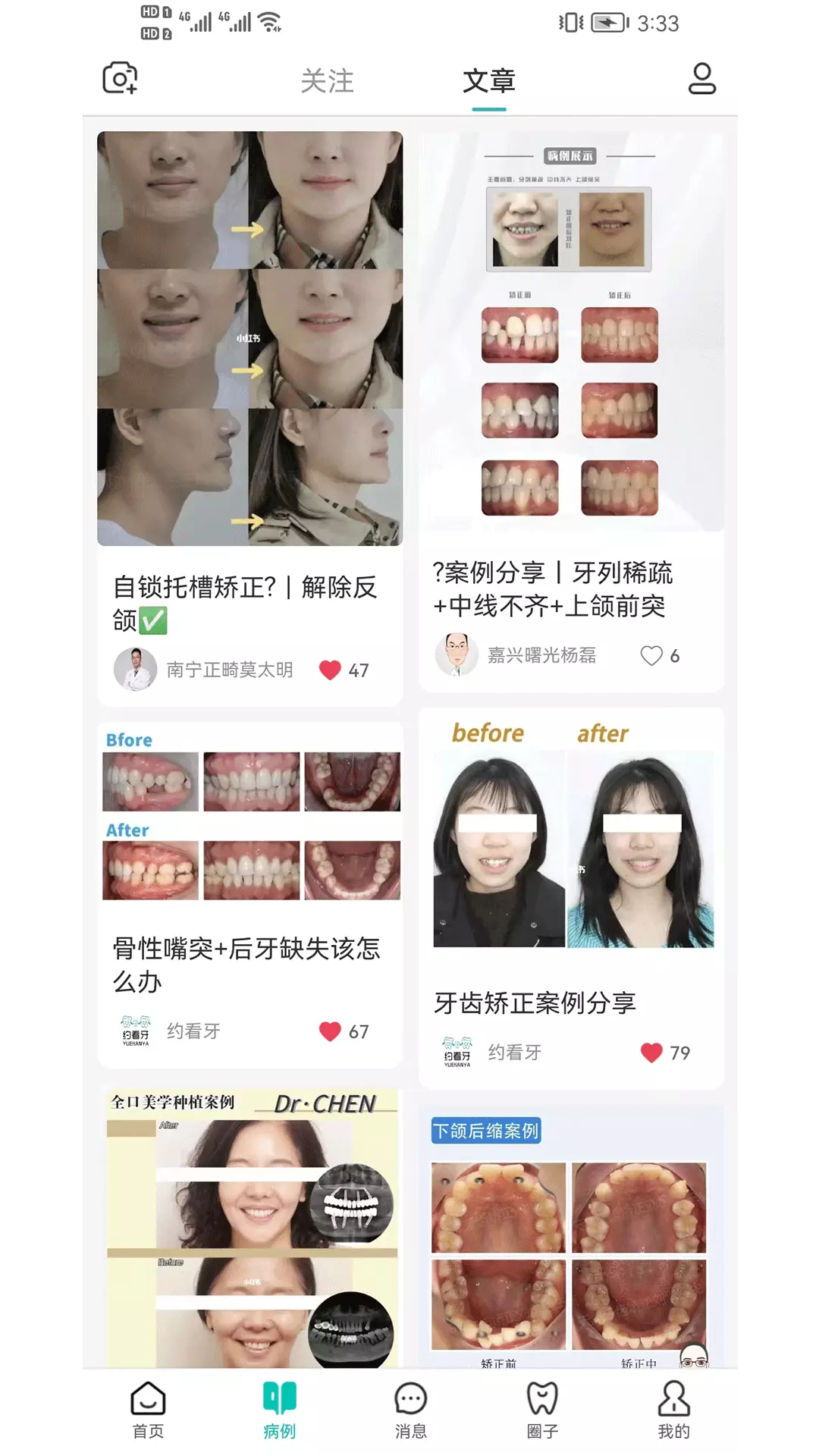The width and height of the screenshot is (819, 1456).
Task: Open article 骨性嘴突+后牙缺失该怎么办
Action: (246, 965)
